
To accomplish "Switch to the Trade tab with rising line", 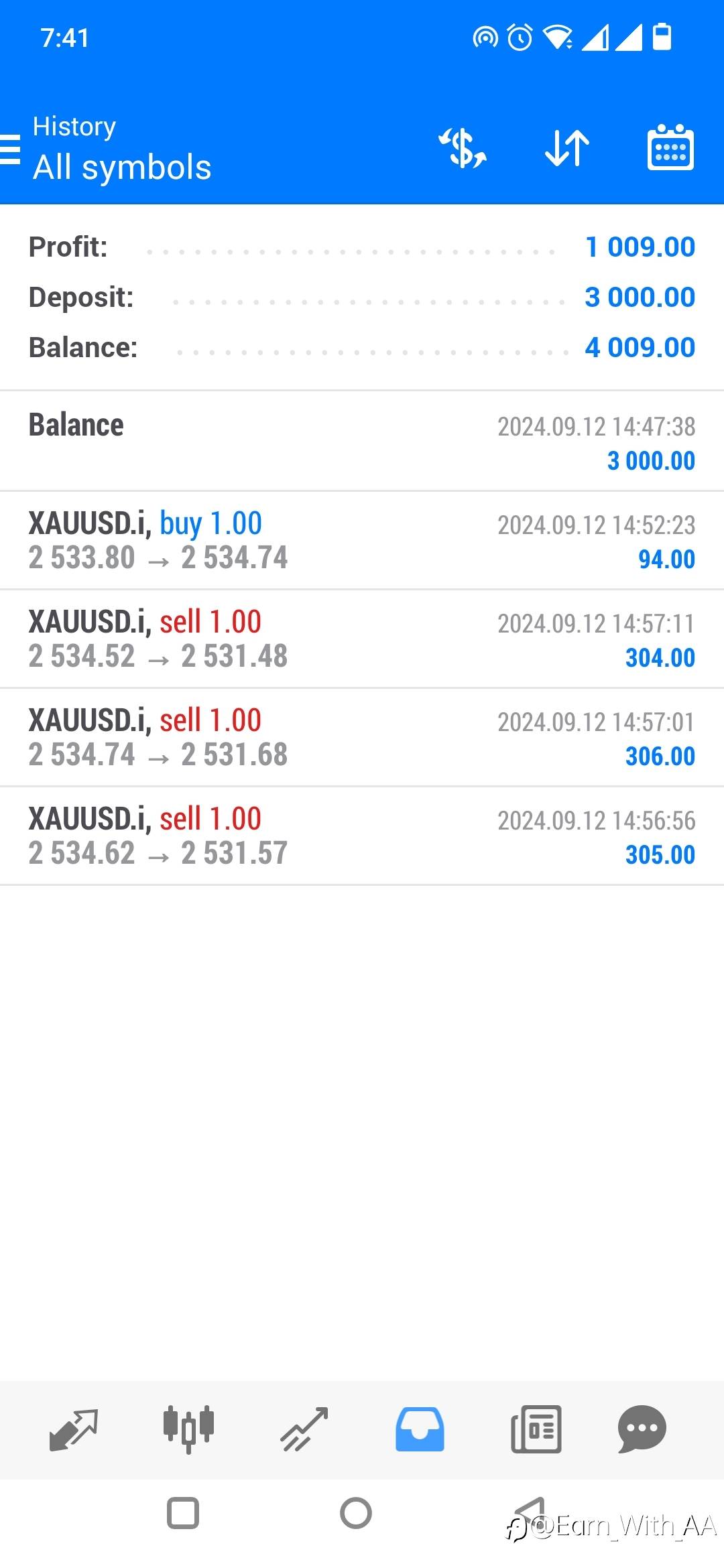I will point(304,1429).
